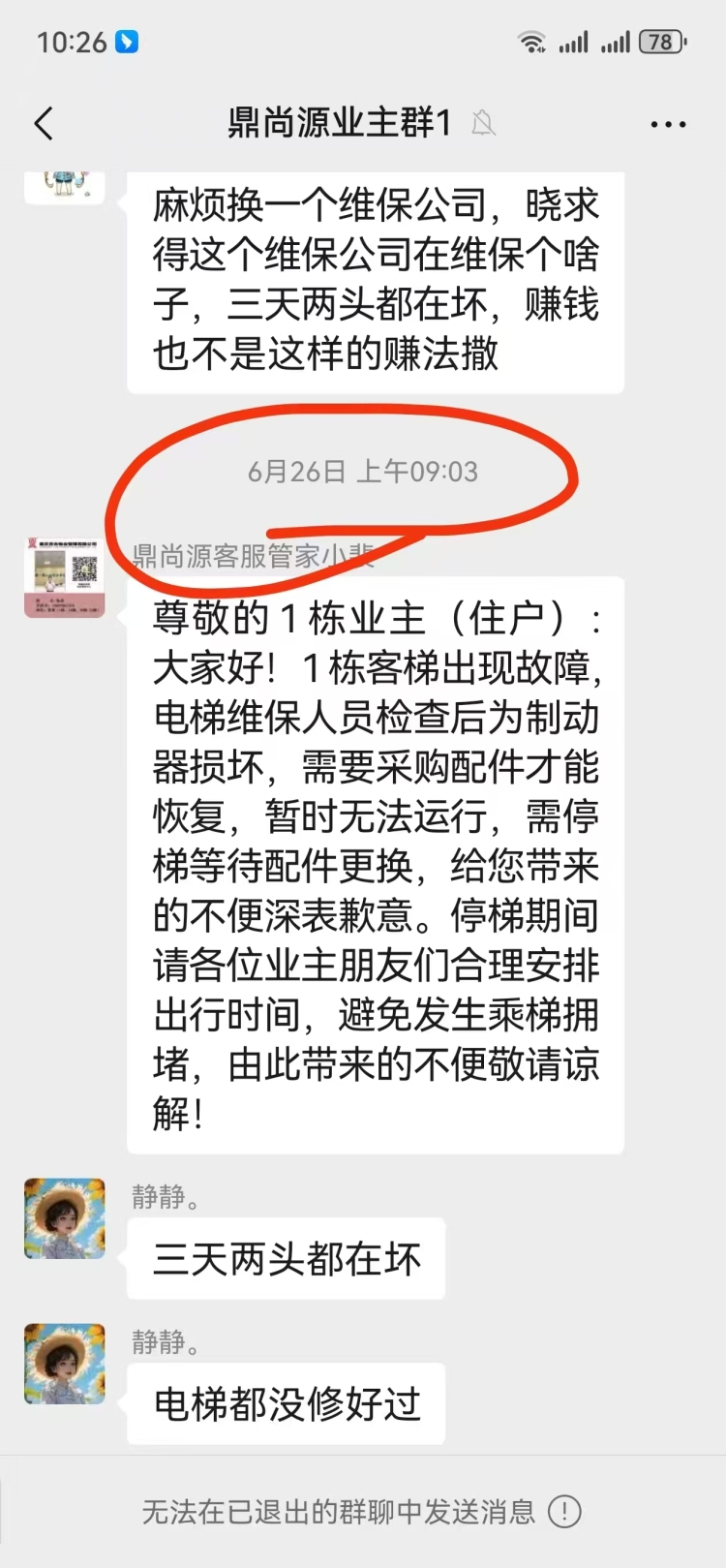This screenshot has height=1568, width=726.
Task: Open 鼎尚源客服管家 sender's avatar profile
Action: click(64, 576)
